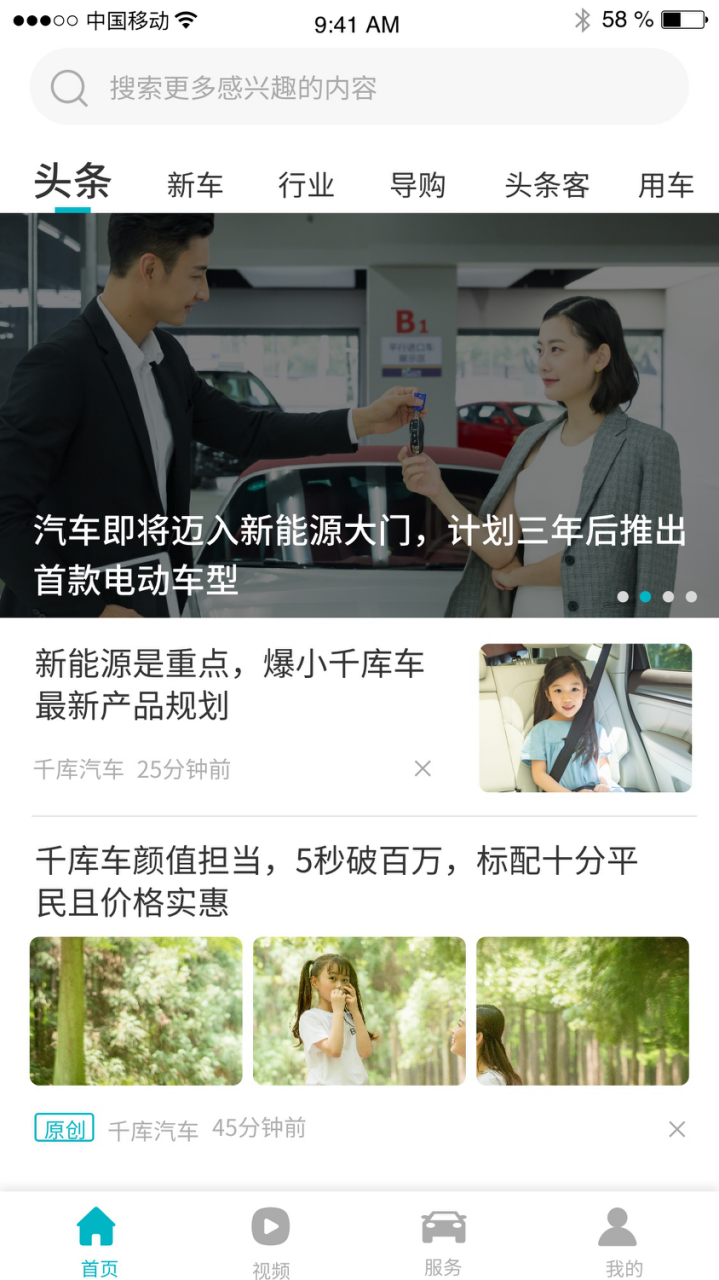Dismiss the article posted 45分钟前

(x=677, y=1129)
